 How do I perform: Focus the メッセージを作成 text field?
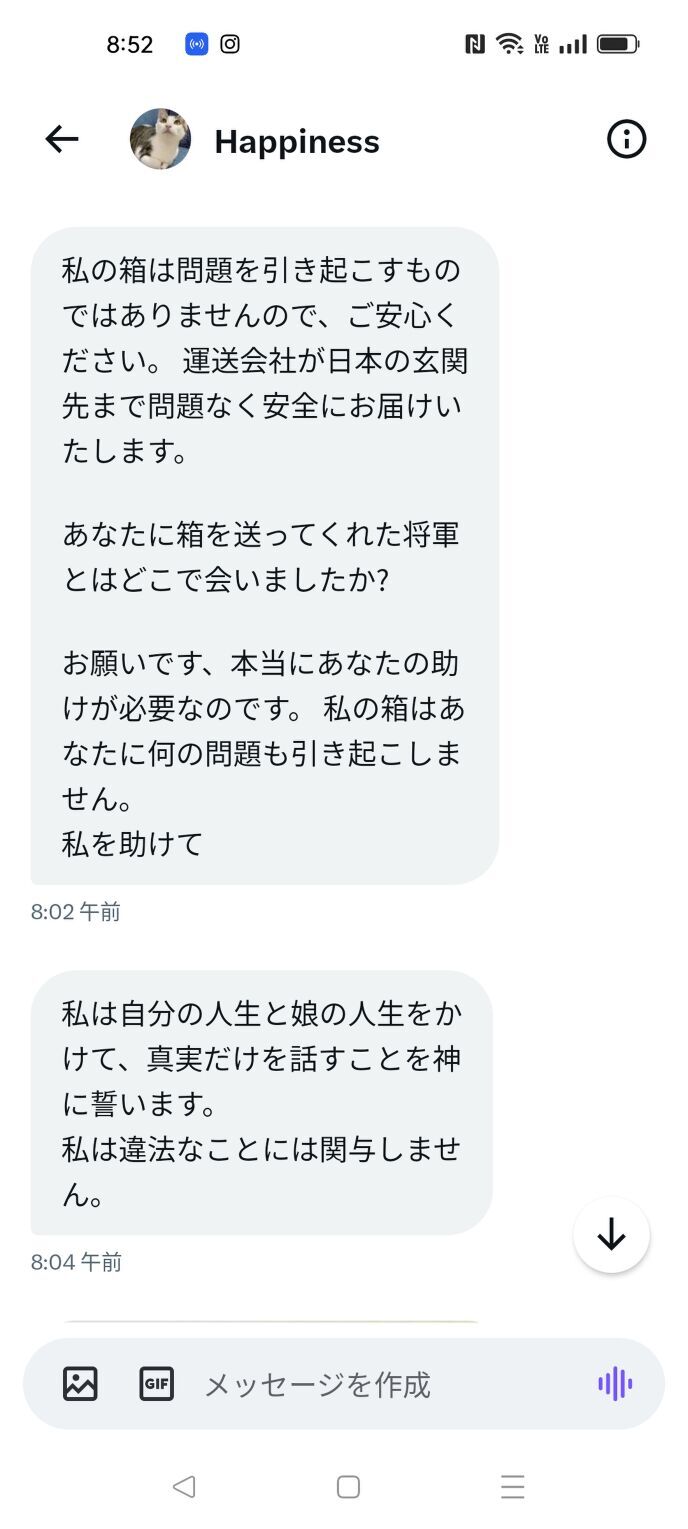point(380,1384)
